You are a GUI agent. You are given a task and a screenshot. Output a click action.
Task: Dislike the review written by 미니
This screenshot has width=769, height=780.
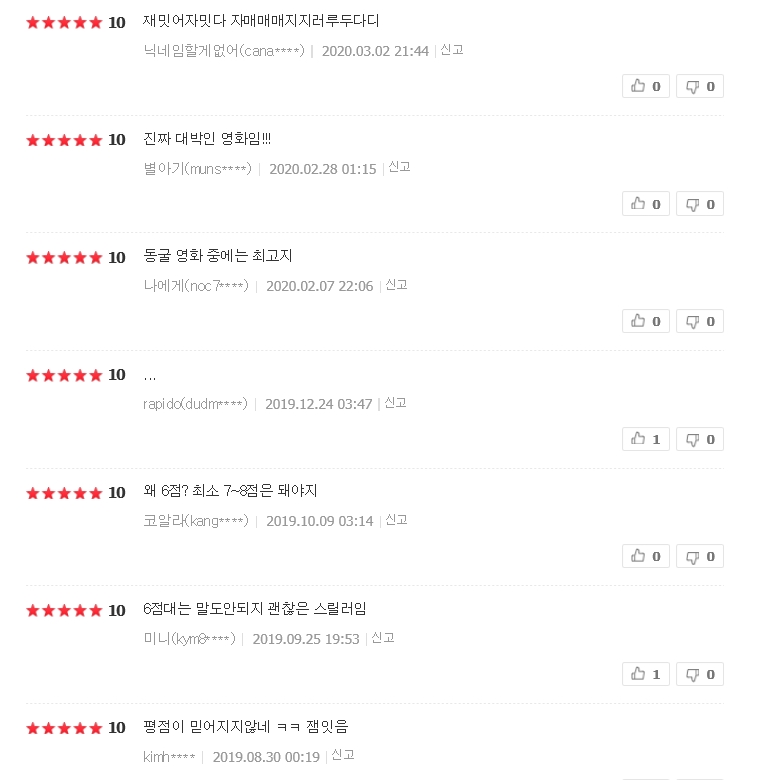699,674
